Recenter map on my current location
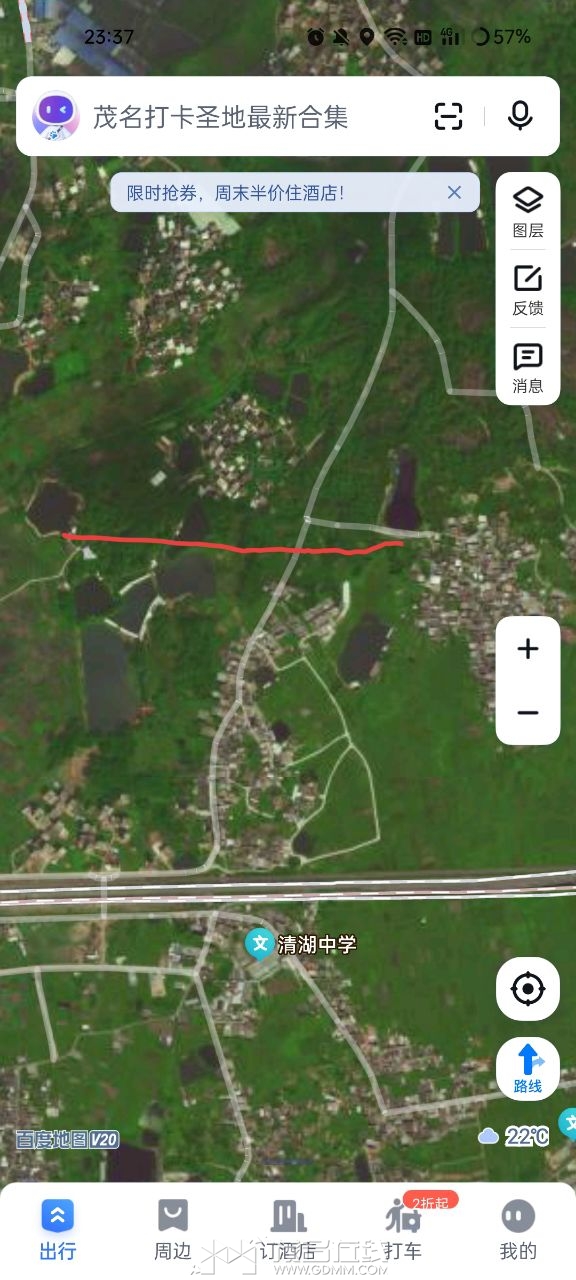 coord(528,989)
